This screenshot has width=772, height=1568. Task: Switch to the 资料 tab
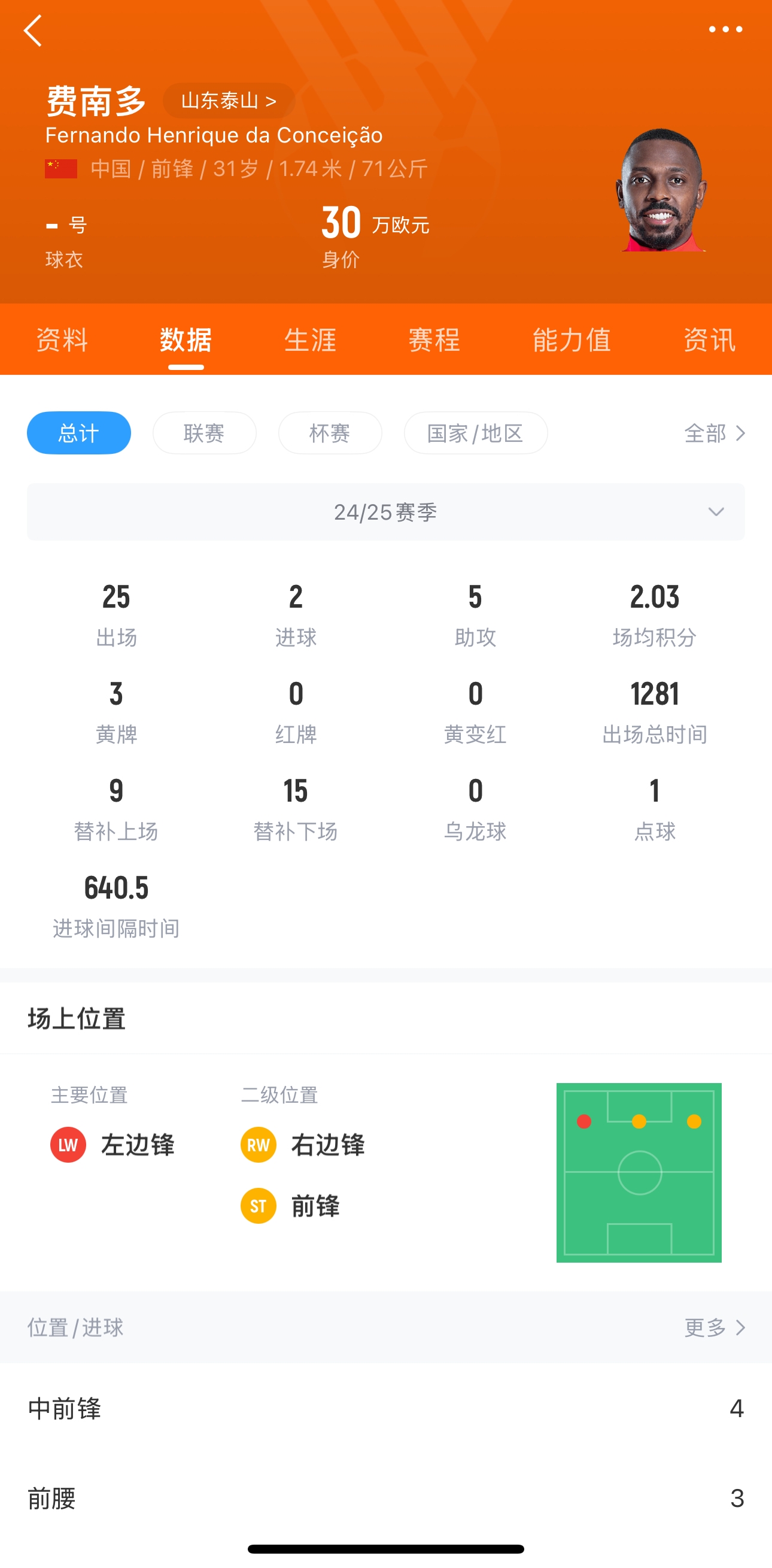point(62,339)
